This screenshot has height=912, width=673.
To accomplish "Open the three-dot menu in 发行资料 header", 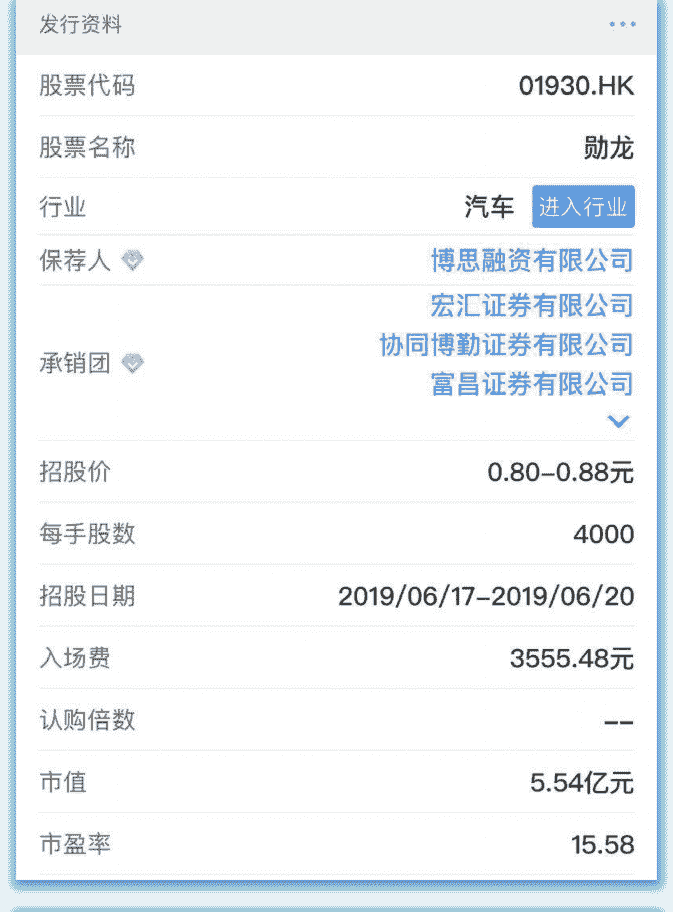I will (x=622, y=25).
